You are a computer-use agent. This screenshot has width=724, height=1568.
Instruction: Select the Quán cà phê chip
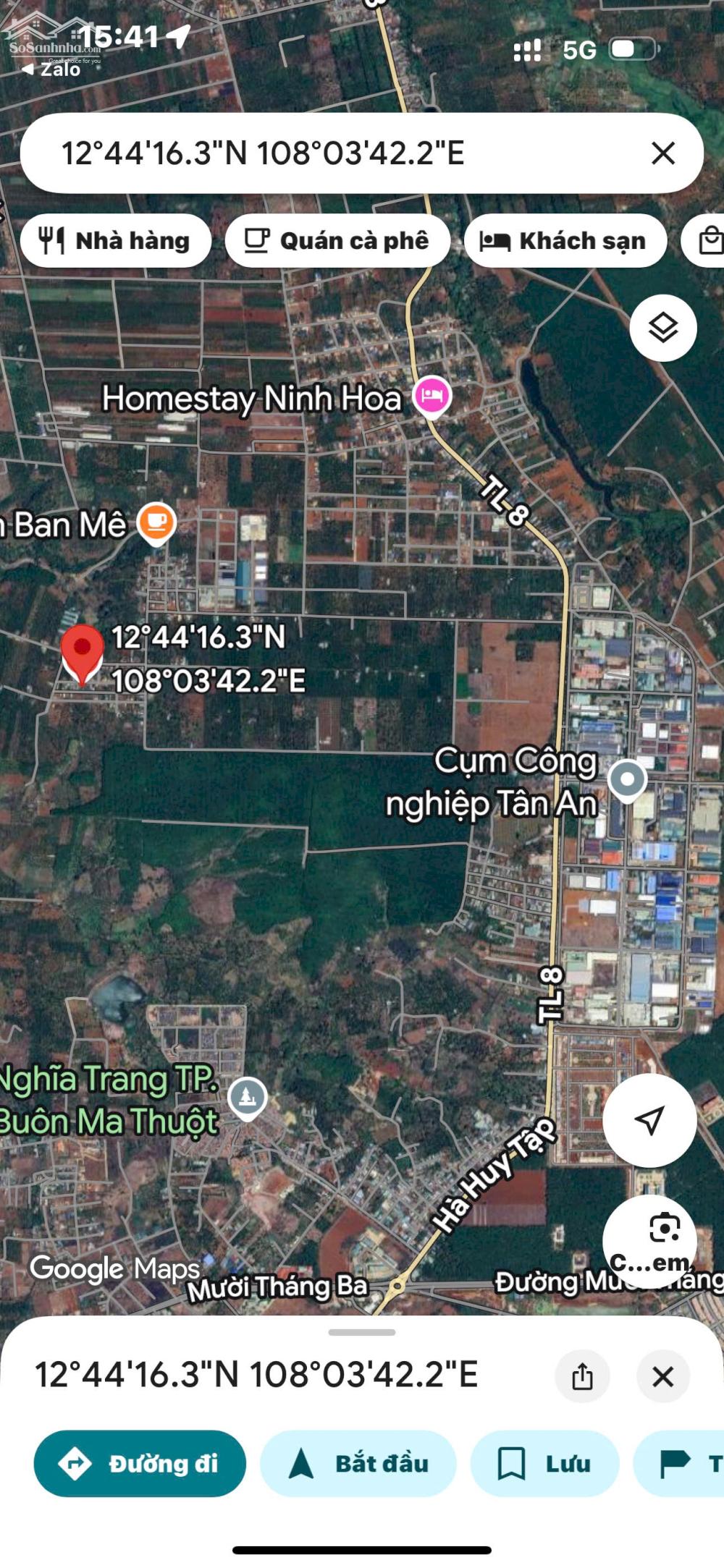[x=337, y=241]
